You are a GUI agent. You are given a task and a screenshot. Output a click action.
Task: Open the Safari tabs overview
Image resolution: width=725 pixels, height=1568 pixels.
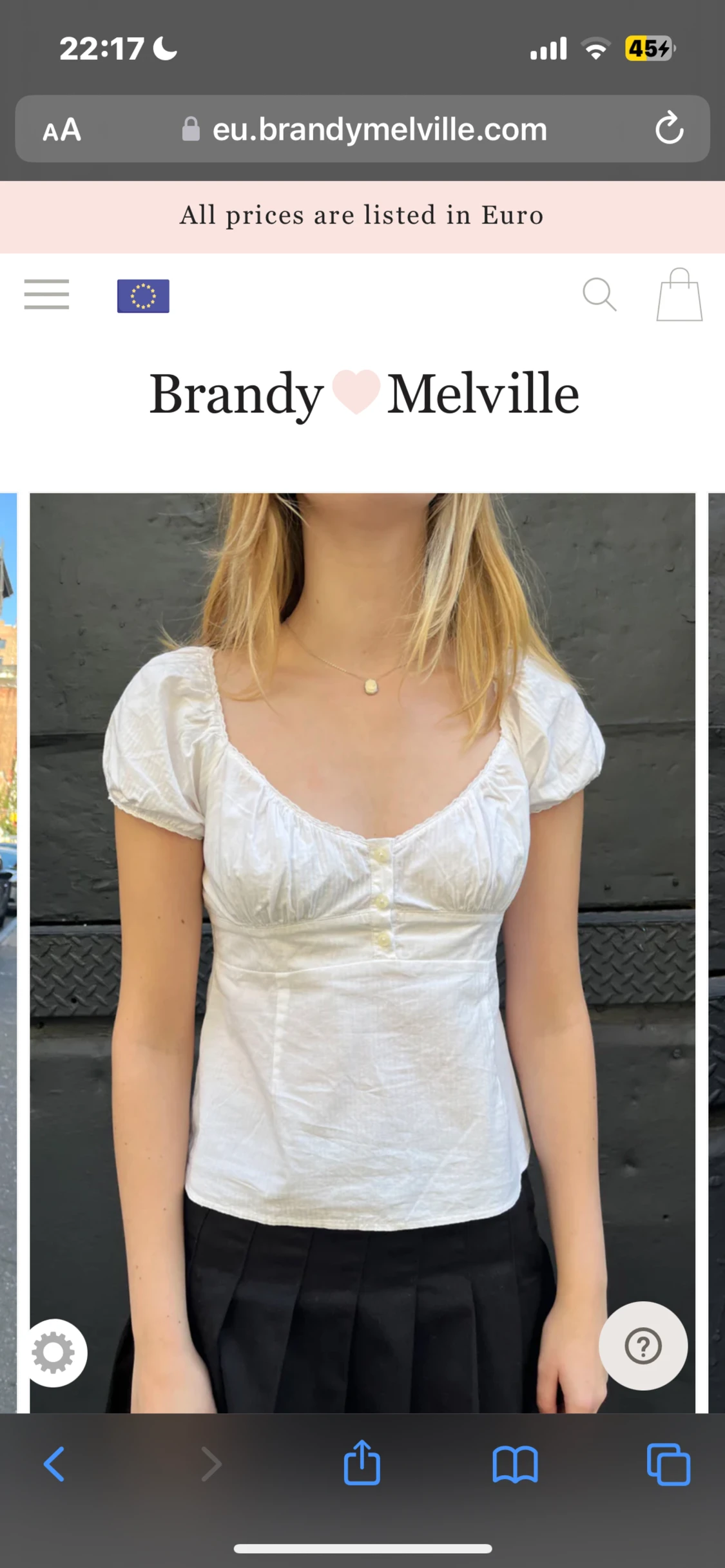[668, 1464]
